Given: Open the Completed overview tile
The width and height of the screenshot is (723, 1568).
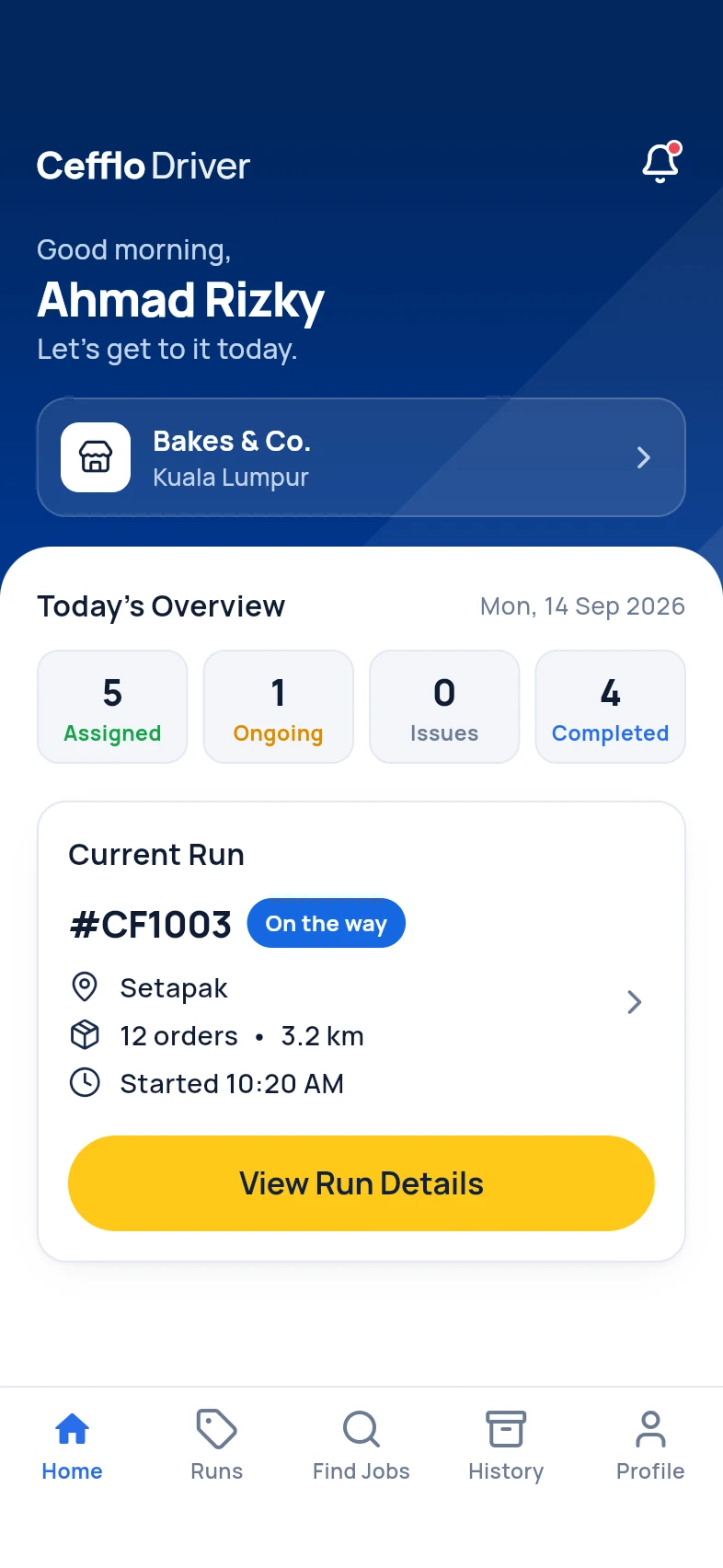Looking at the screenshot, I should [x=611, y=707].
